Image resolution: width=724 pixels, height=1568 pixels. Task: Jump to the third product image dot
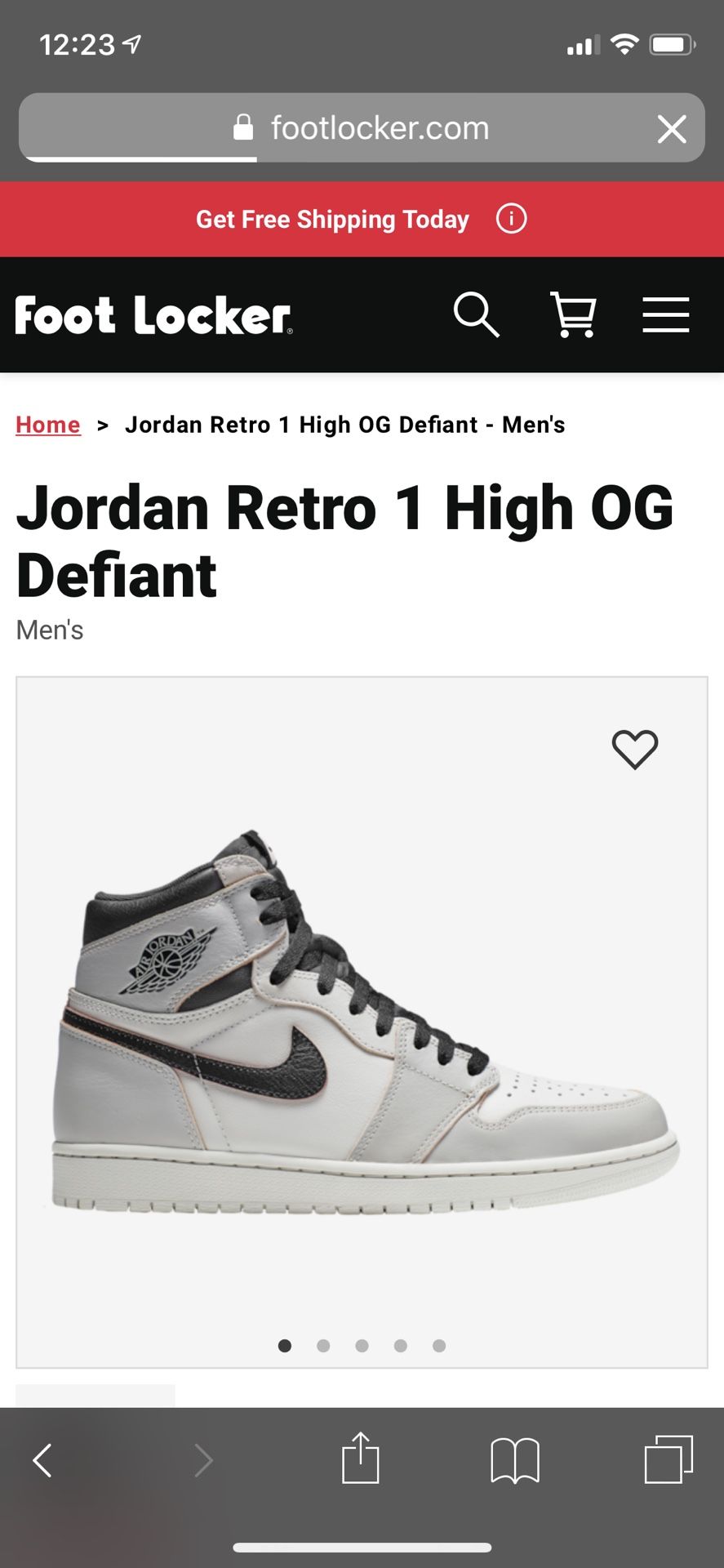[362, 1346]
